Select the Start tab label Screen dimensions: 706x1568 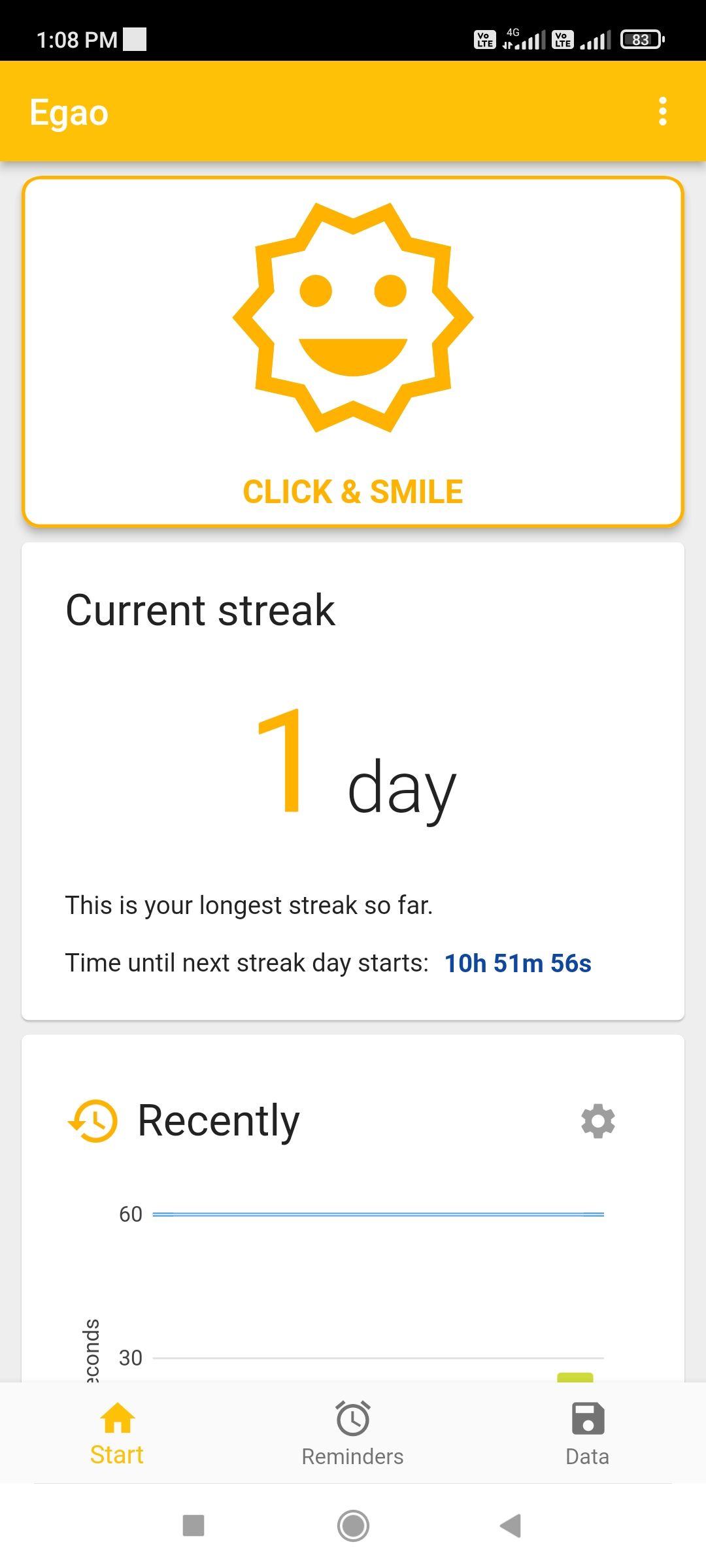point(116,1455)
